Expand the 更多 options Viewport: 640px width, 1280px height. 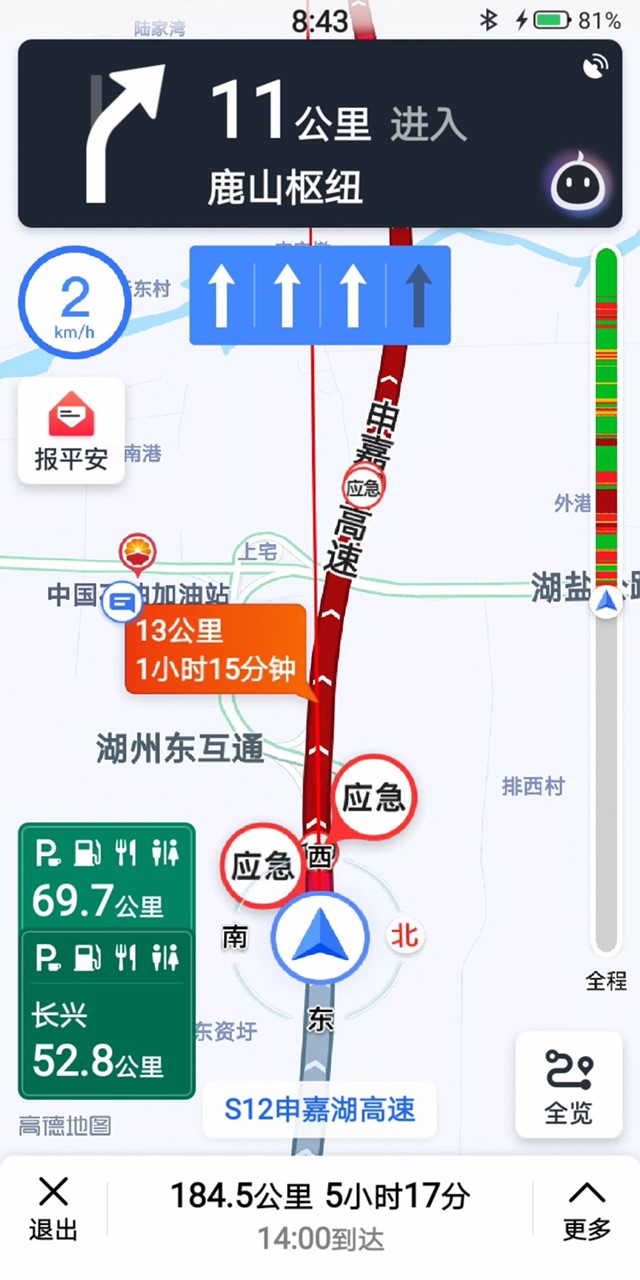[586, 1208]
